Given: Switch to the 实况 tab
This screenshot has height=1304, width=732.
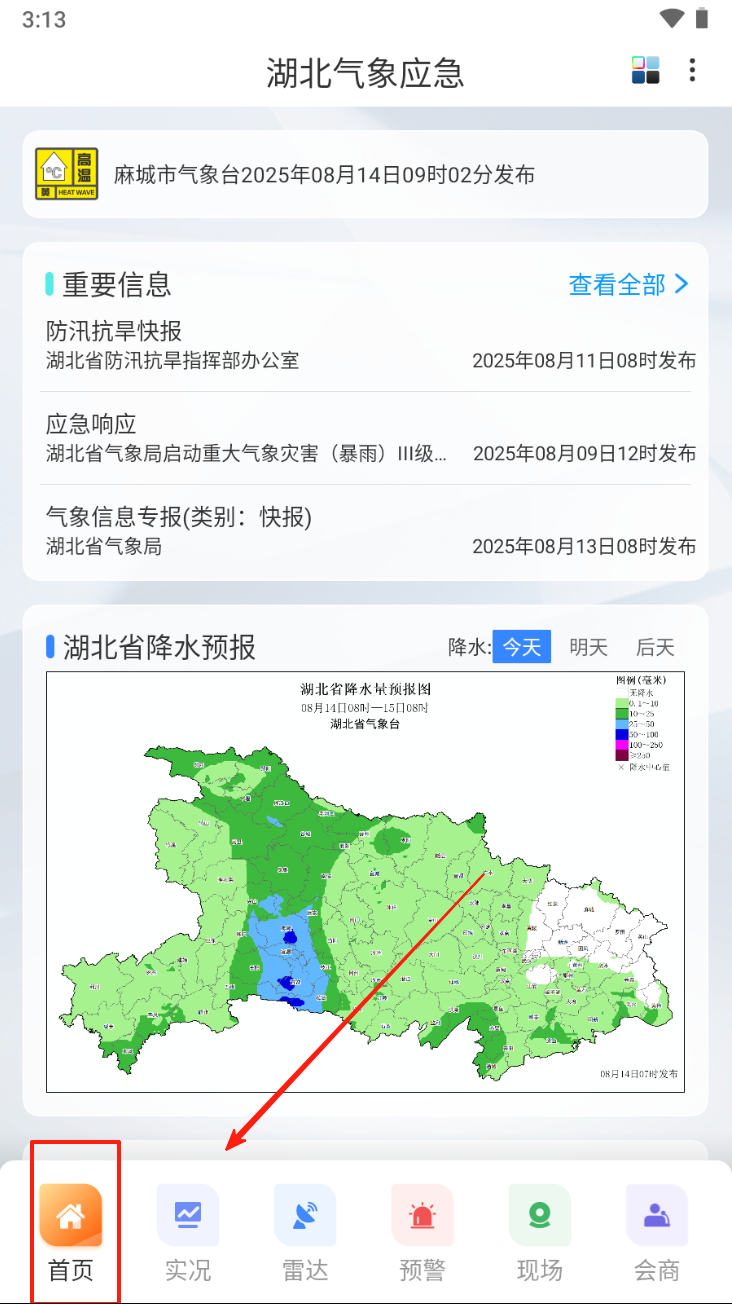Looking at the screenshot, I should 188,1232.
